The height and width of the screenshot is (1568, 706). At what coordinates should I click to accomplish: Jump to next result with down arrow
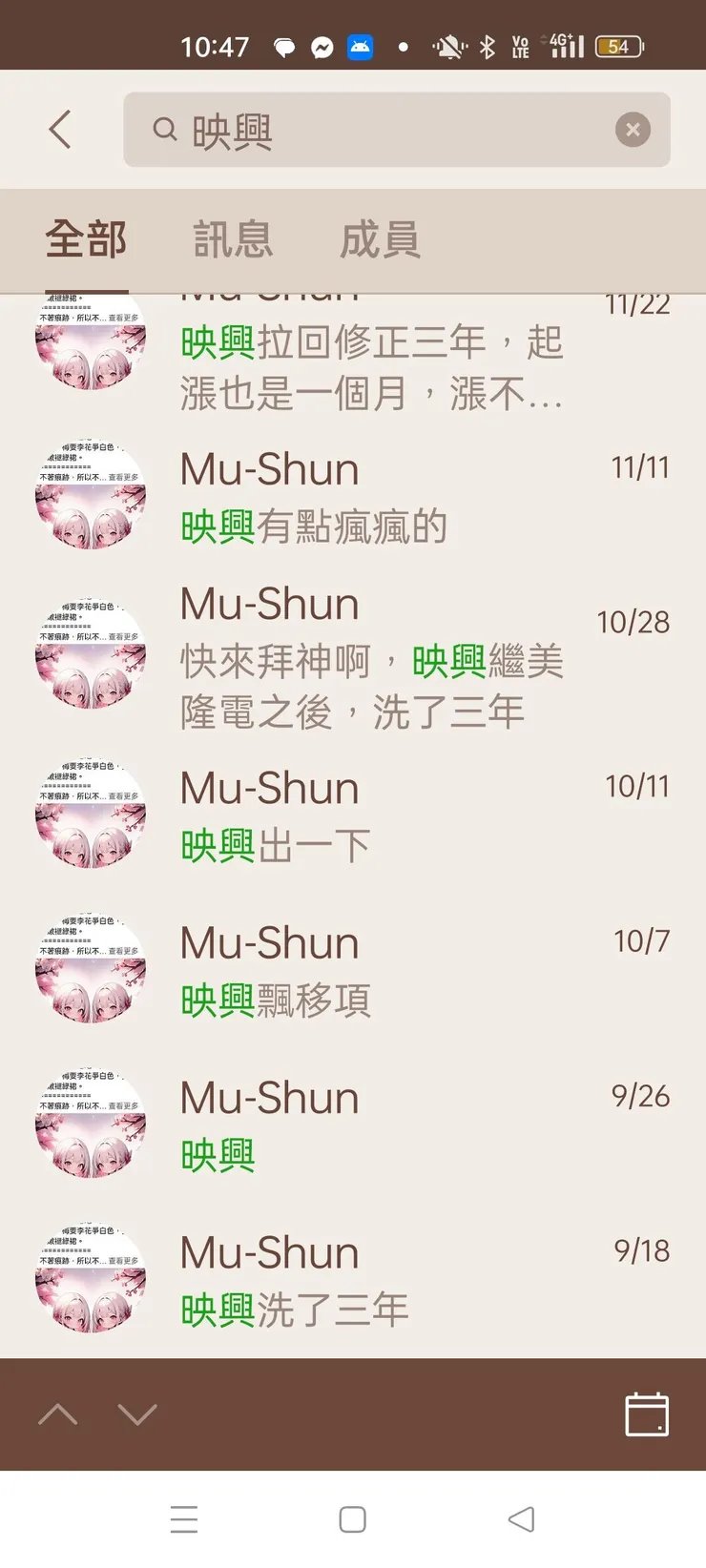[x=137, y=1414]
